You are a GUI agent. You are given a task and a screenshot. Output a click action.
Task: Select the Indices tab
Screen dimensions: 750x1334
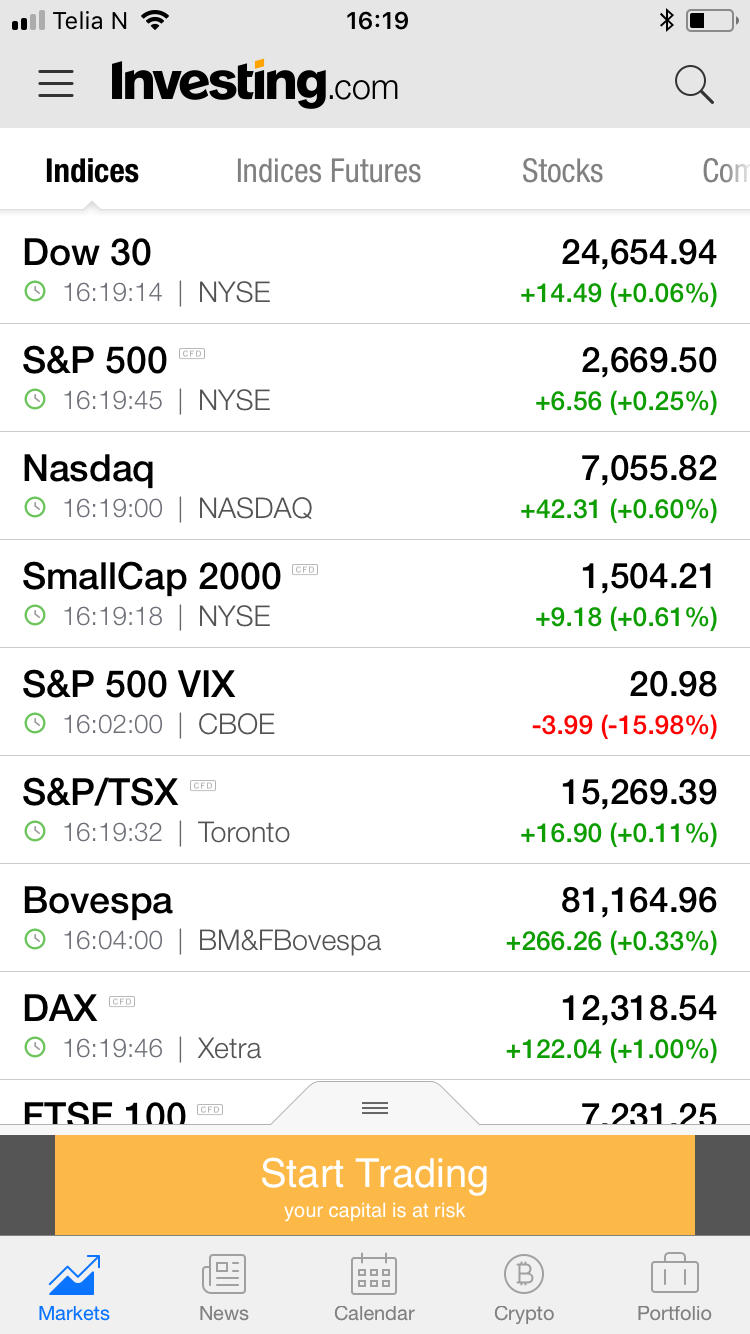coord(92,171)
